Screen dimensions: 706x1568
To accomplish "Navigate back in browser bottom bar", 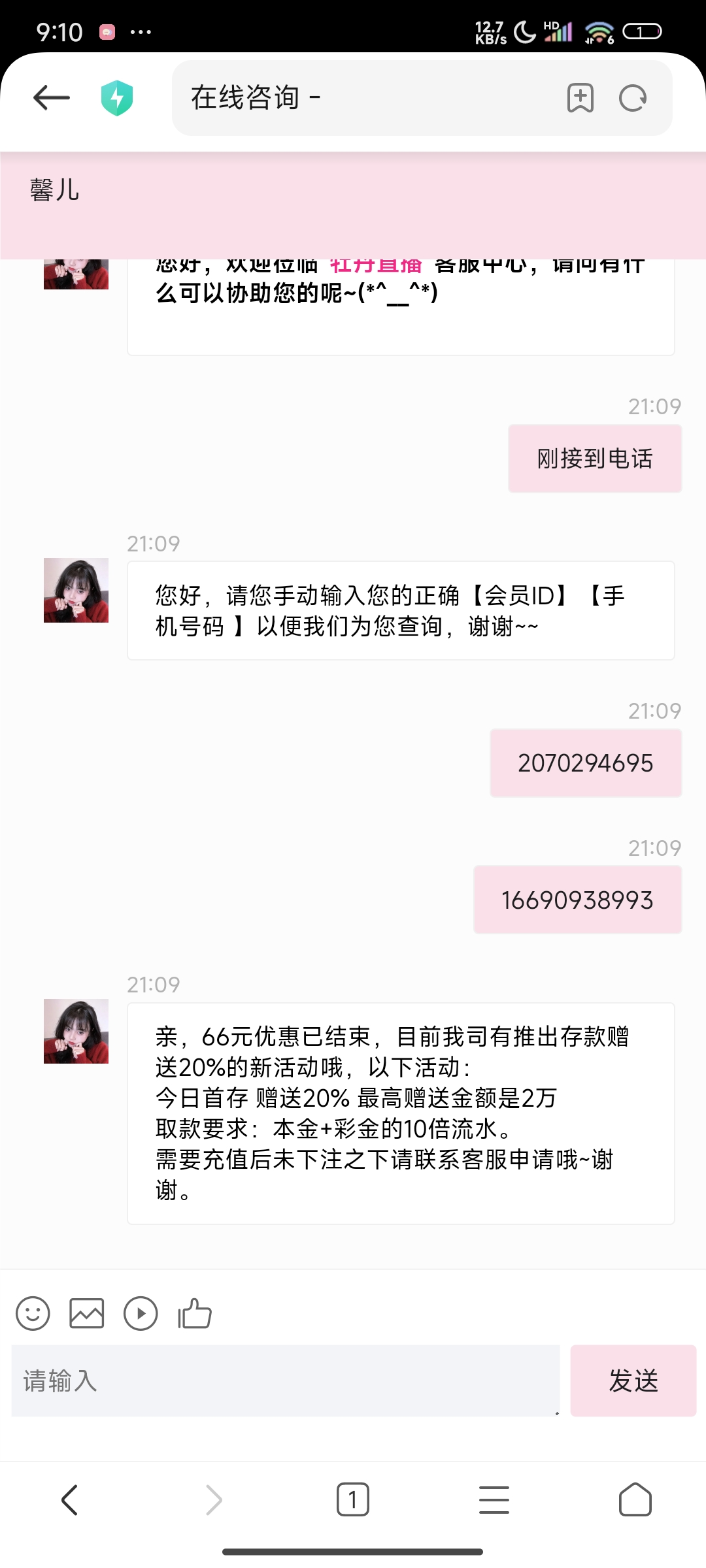I will pos(70,1499).
